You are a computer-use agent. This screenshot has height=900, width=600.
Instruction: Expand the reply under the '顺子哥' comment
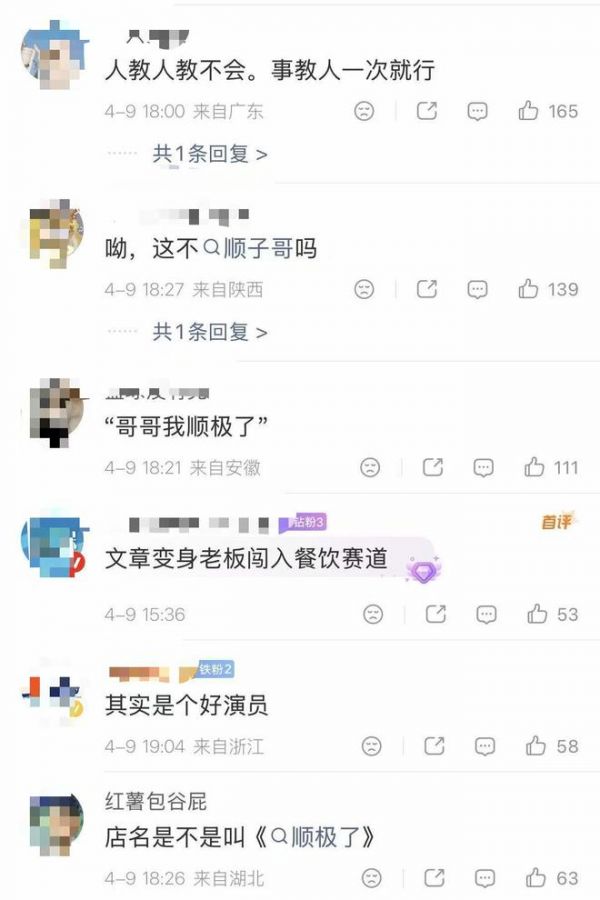[x=209, y=331]
